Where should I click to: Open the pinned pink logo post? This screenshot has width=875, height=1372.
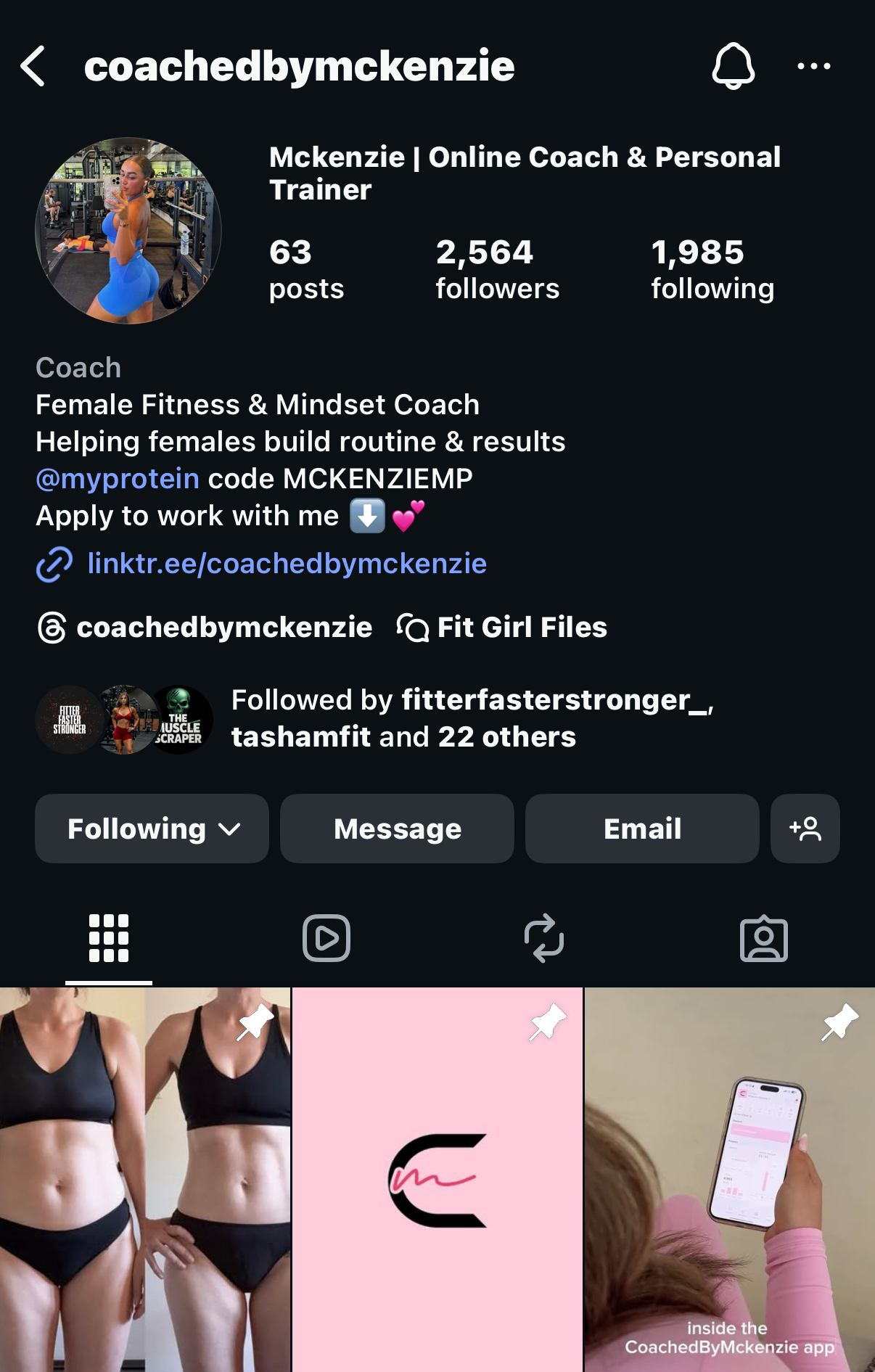tap(437, 1179)
